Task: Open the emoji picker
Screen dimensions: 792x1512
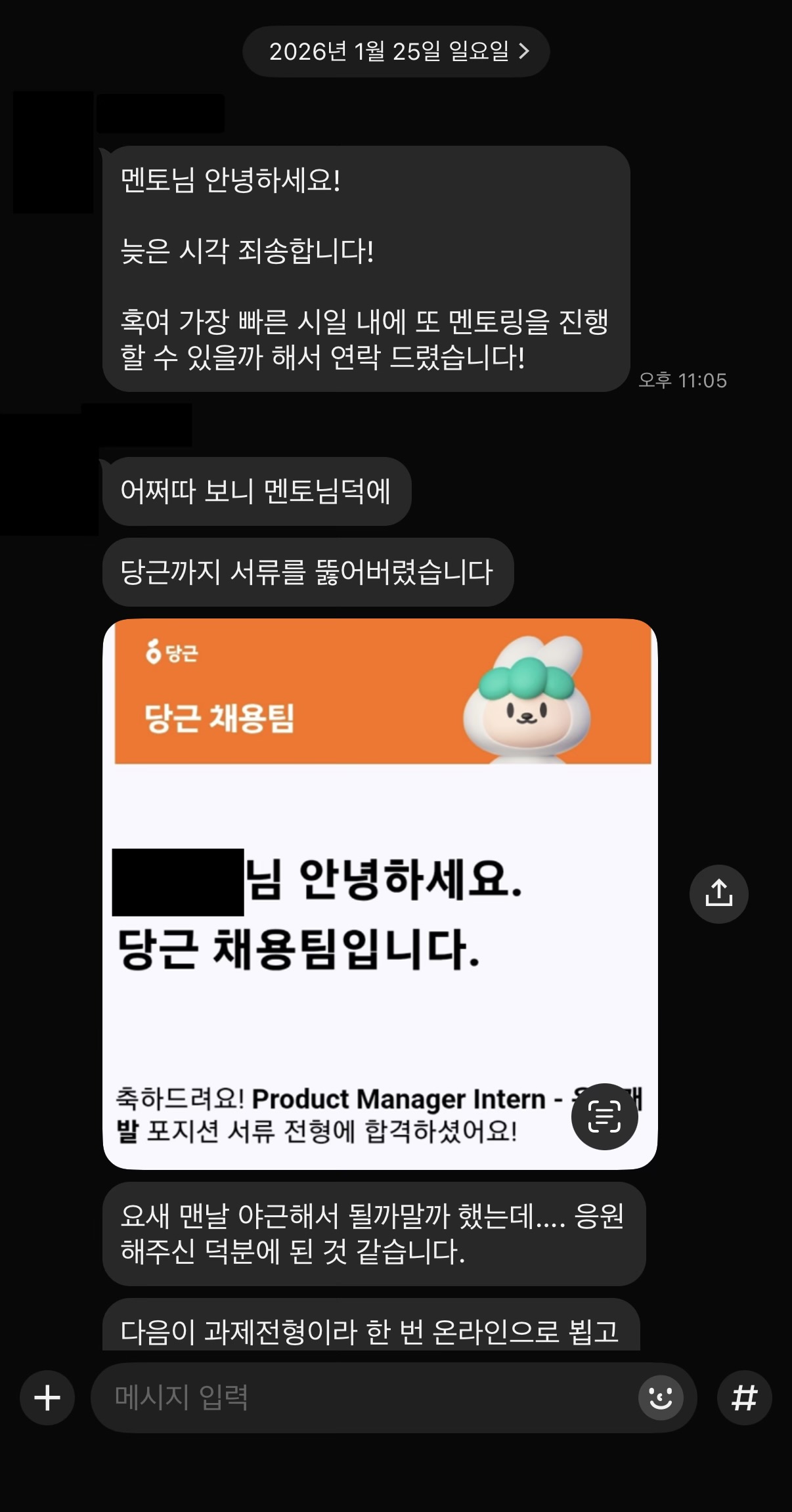Action: point(660,1397)
